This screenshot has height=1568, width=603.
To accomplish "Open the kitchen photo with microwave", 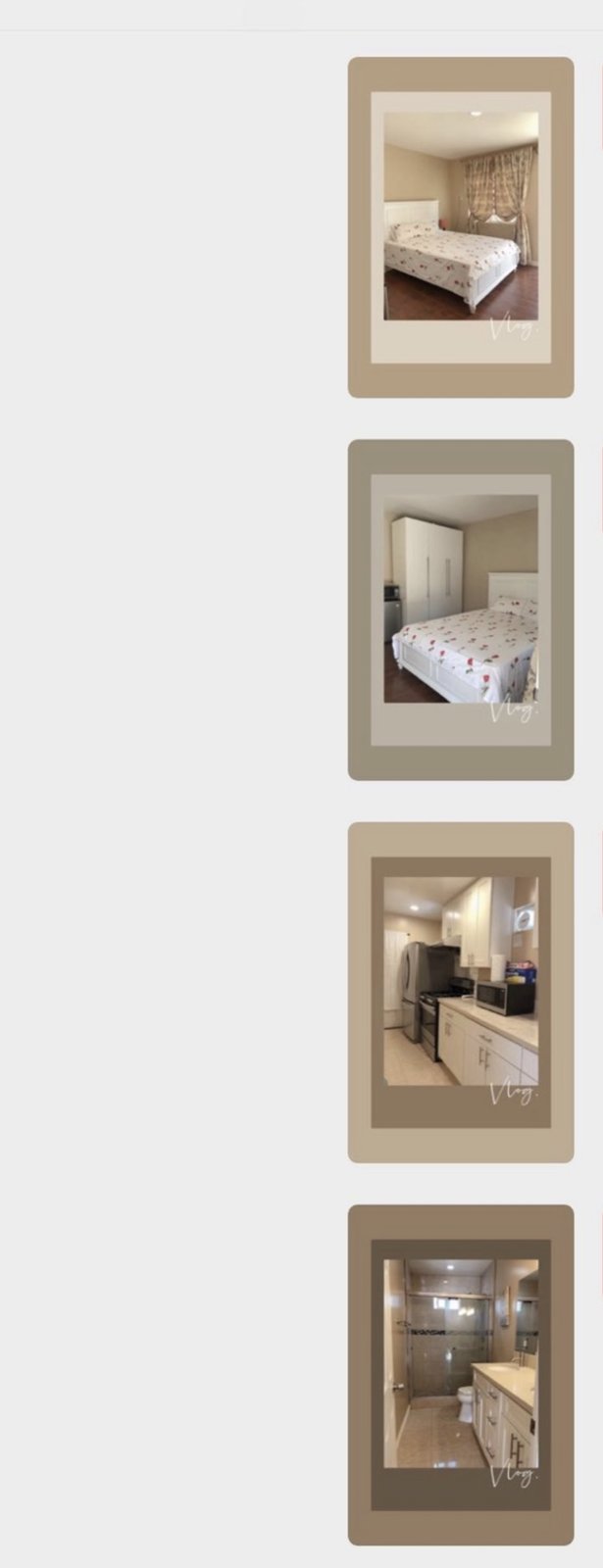I will coord(461,993).
